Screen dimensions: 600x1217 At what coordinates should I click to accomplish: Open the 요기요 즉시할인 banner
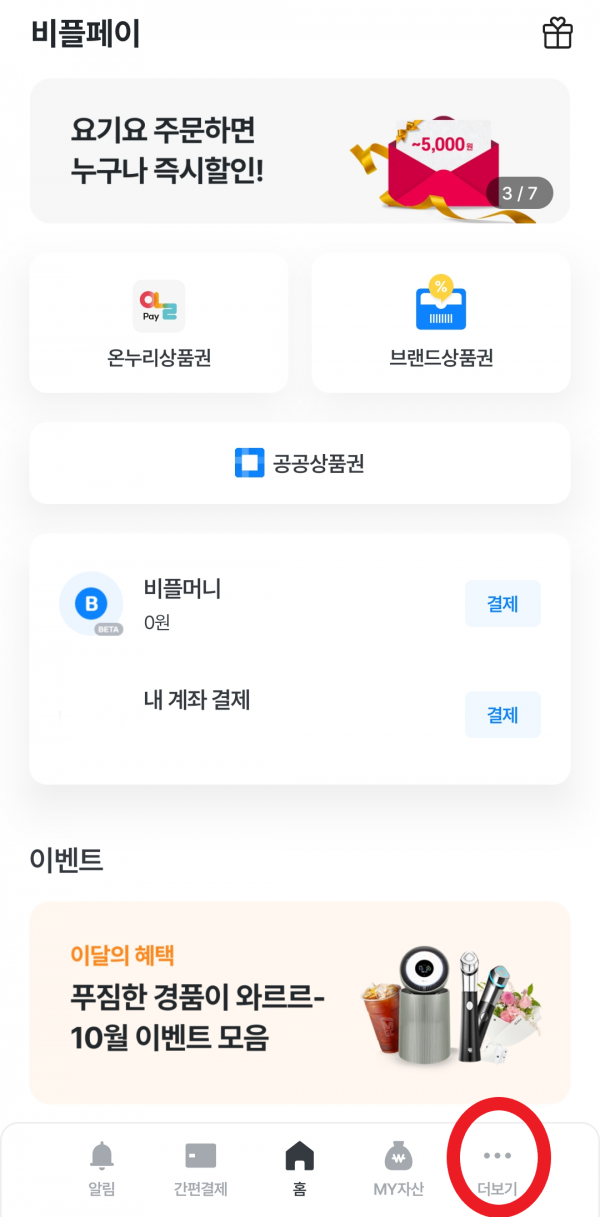[300, 150]
